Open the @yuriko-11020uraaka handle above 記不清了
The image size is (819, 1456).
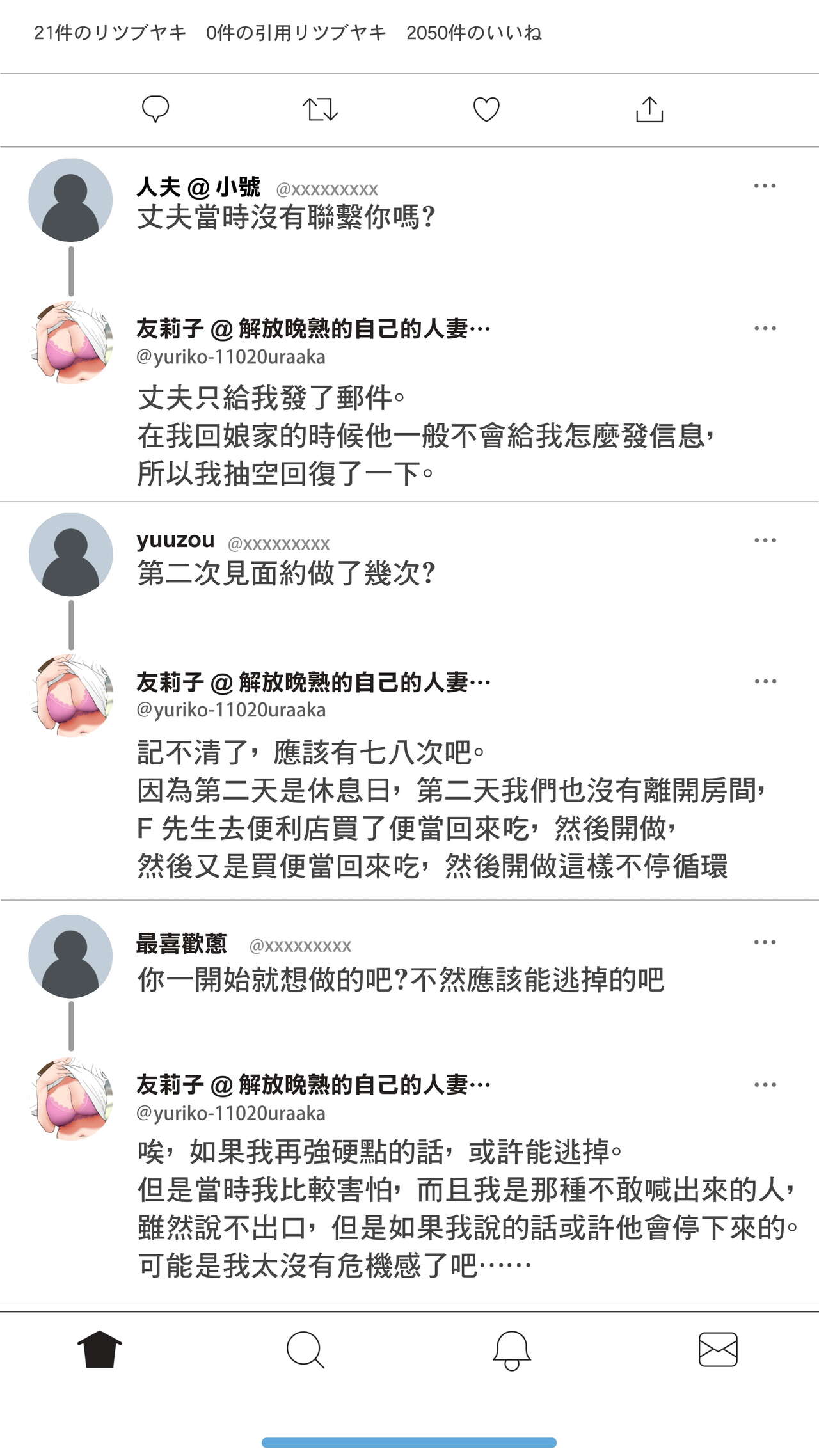(230, 710)
